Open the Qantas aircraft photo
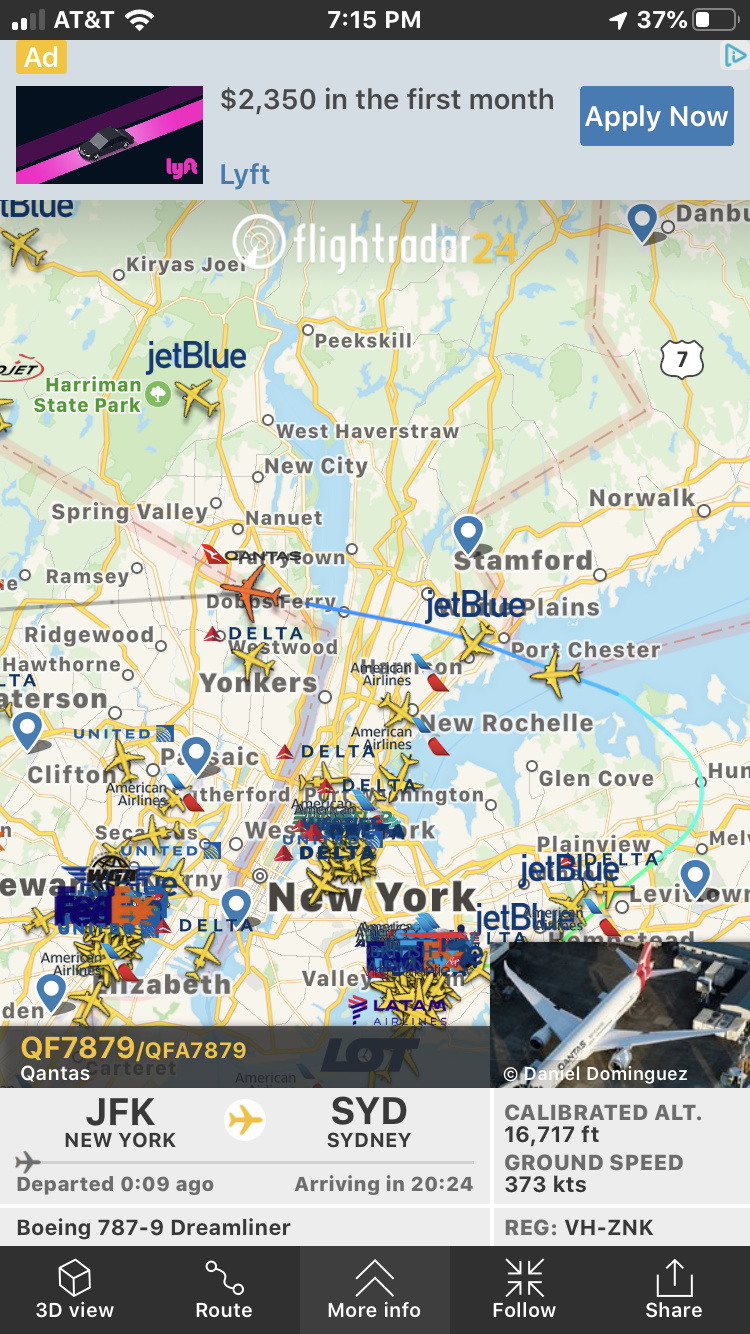This screenshot has width=750, height=1334. pyautogui.click(x=620, y=1013)
